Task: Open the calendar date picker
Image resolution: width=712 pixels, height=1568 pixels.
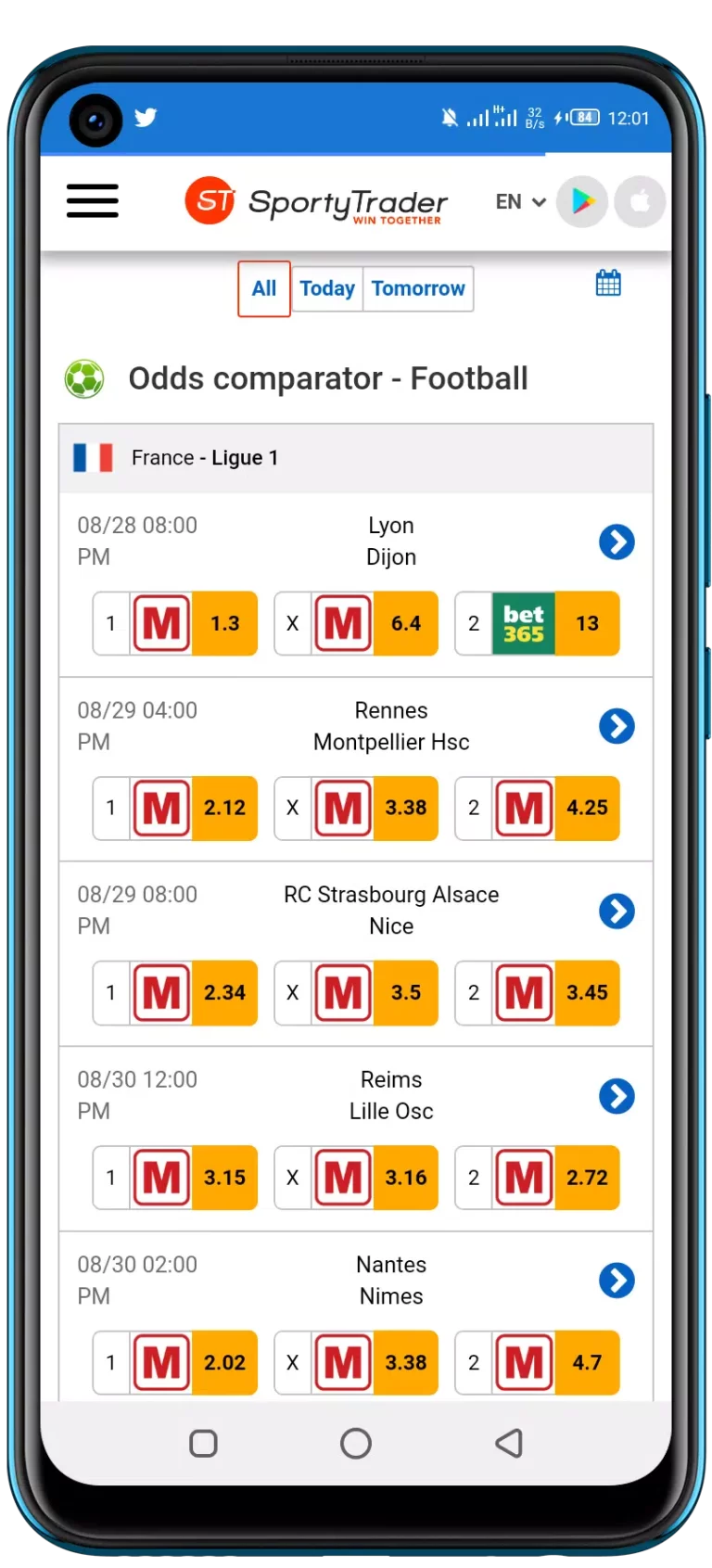Action: pyautogui.click(x=608, y=283)
